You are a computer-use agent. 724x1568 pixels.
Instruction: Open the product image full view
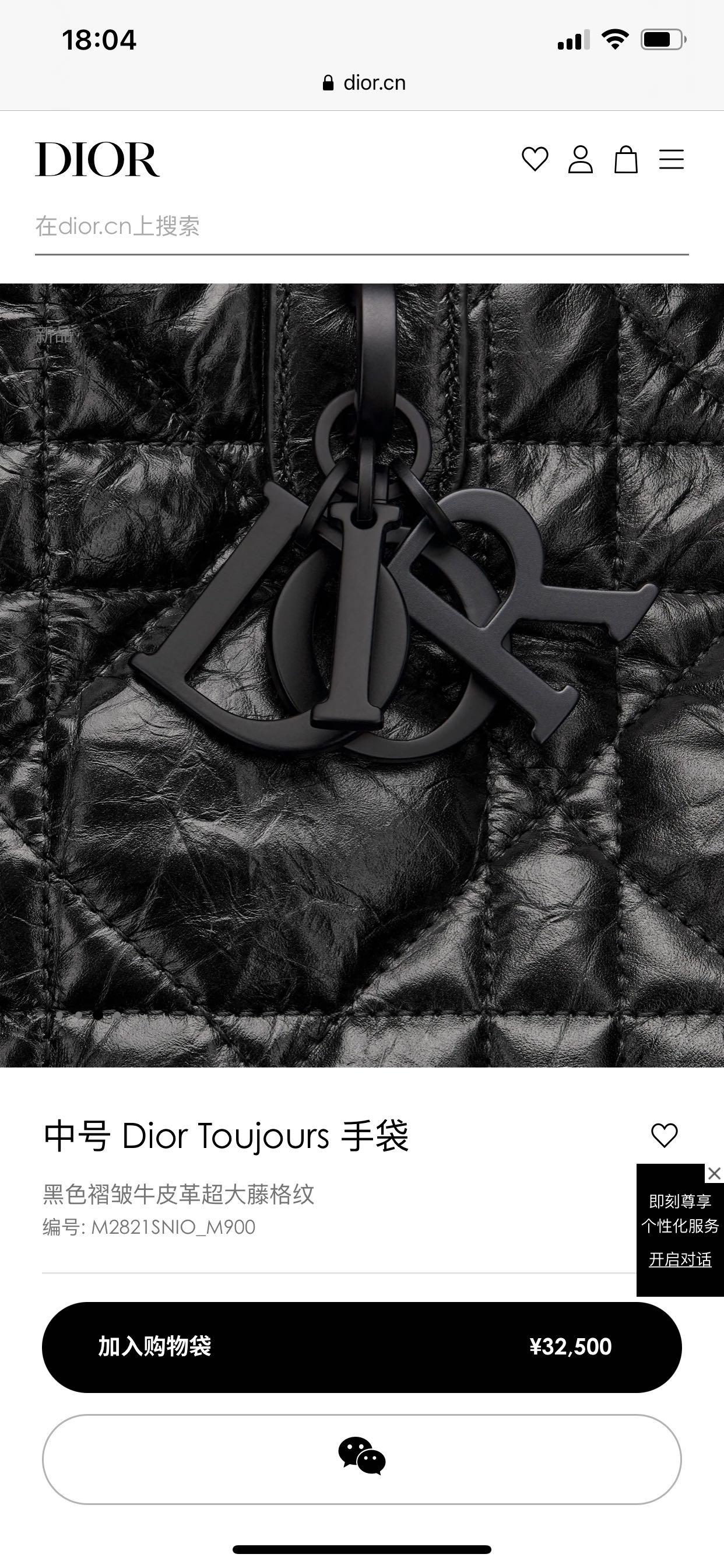pos(361,674)
